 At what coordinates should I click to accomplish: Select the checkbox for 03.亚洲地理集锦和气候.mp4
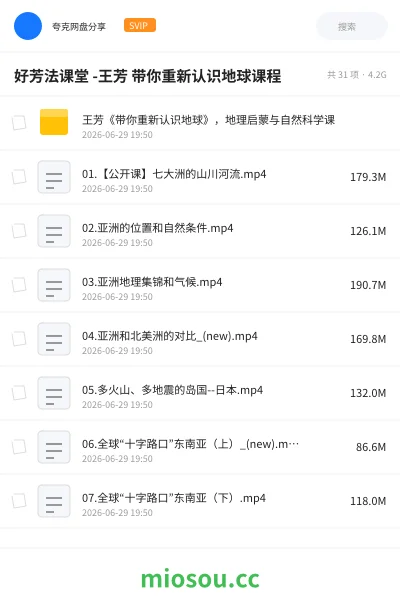(19, 285)
